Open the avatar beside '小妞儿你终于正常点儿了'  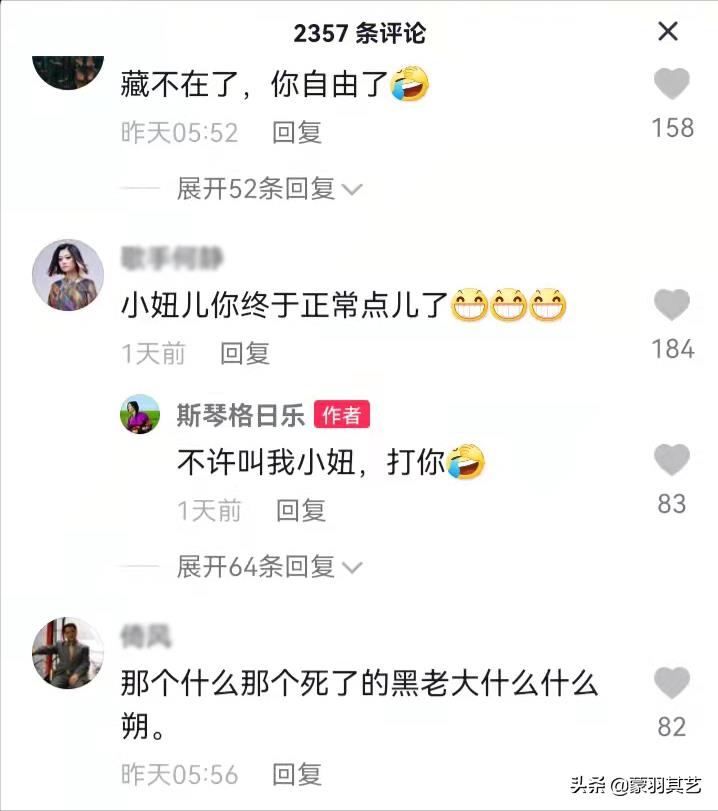coord(68,273)
